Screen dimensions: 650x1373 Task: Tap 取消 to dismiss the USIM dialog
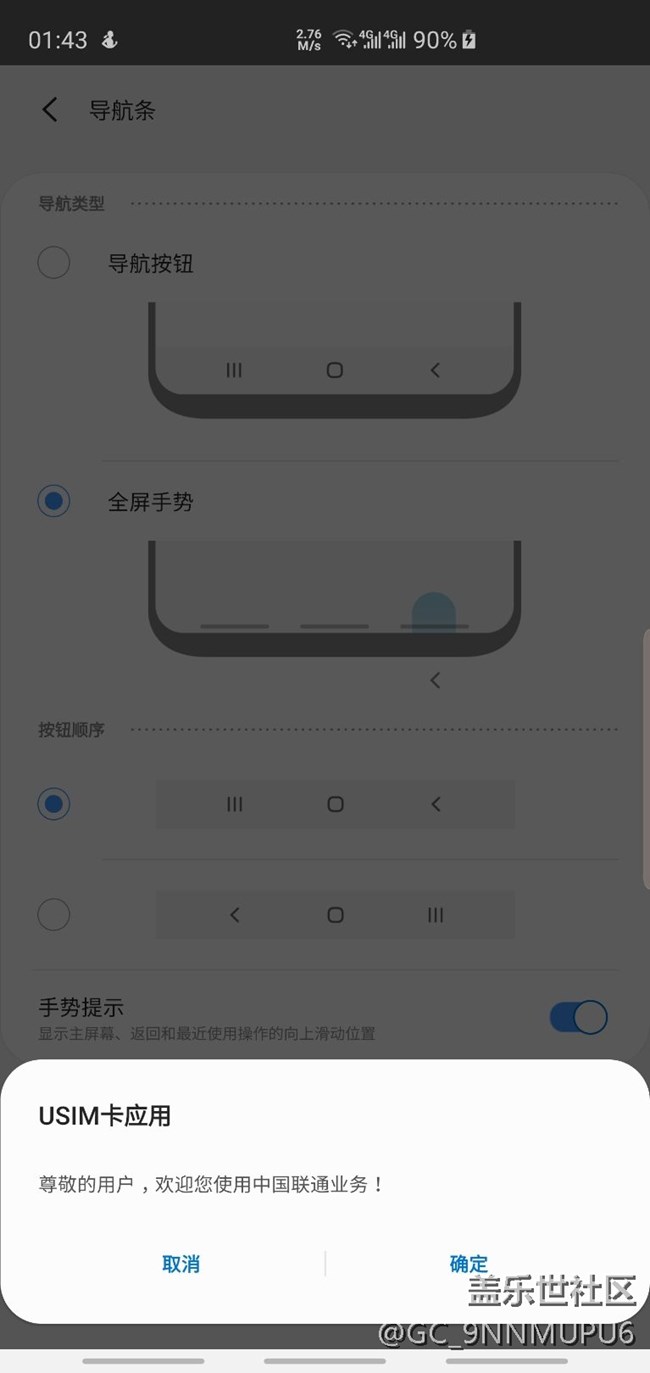coord(181,1264)
